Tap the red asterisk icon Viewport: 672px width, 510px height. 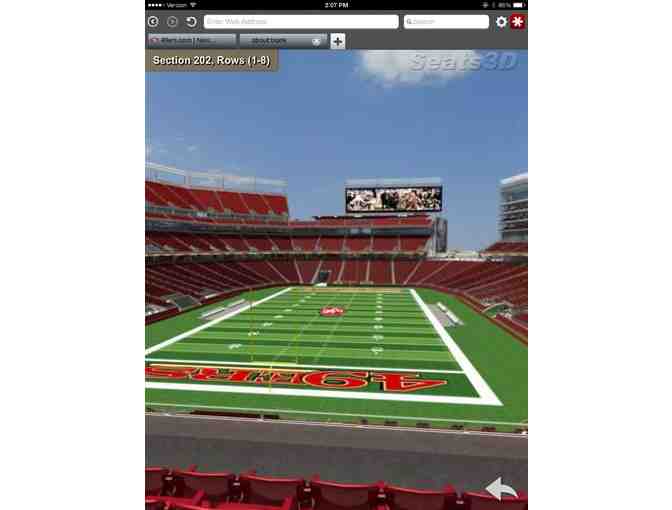click(x=517, y=21)
